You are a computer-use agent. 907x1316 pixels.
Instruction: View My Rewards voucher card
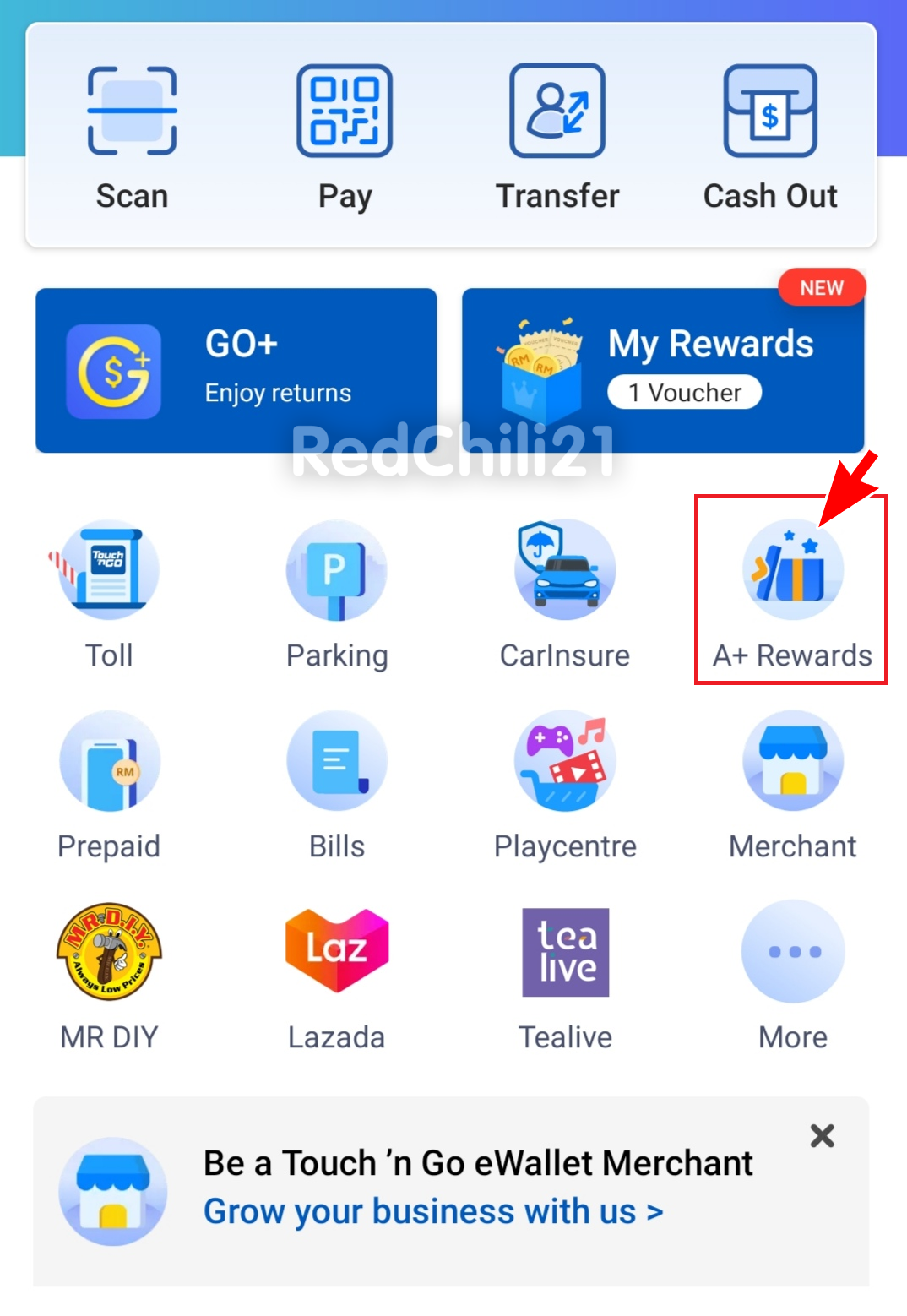[663, 370]
